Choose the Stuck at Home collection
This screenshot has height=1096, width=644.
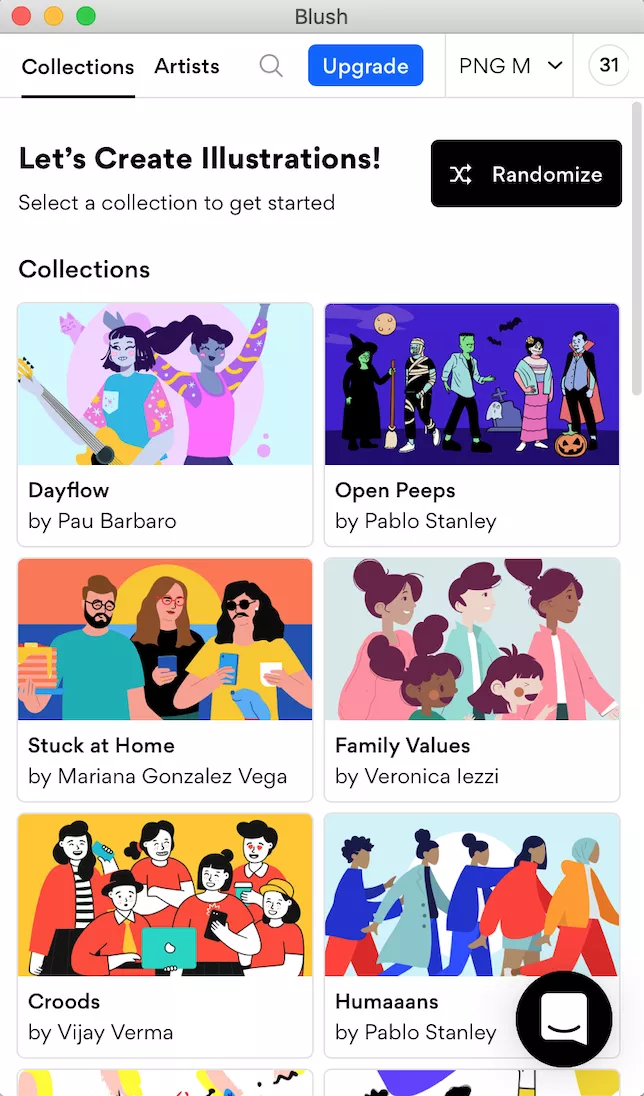165,679
